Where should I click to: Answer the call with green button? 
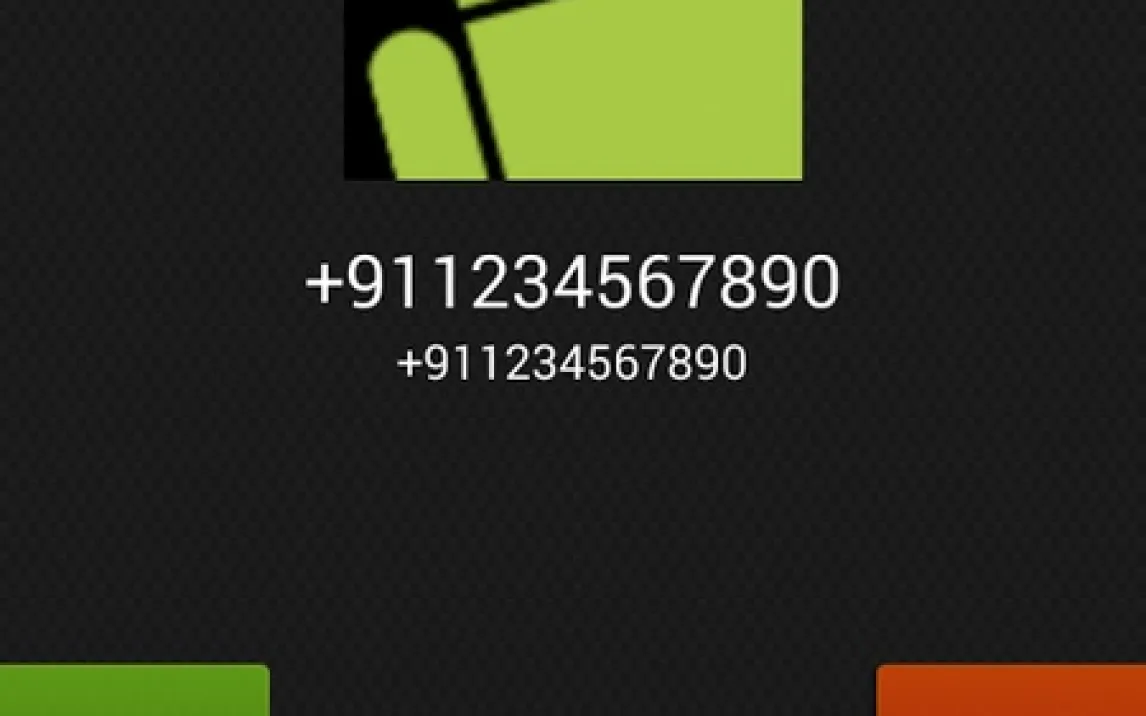pyautogui.click(x=133, y=691)
